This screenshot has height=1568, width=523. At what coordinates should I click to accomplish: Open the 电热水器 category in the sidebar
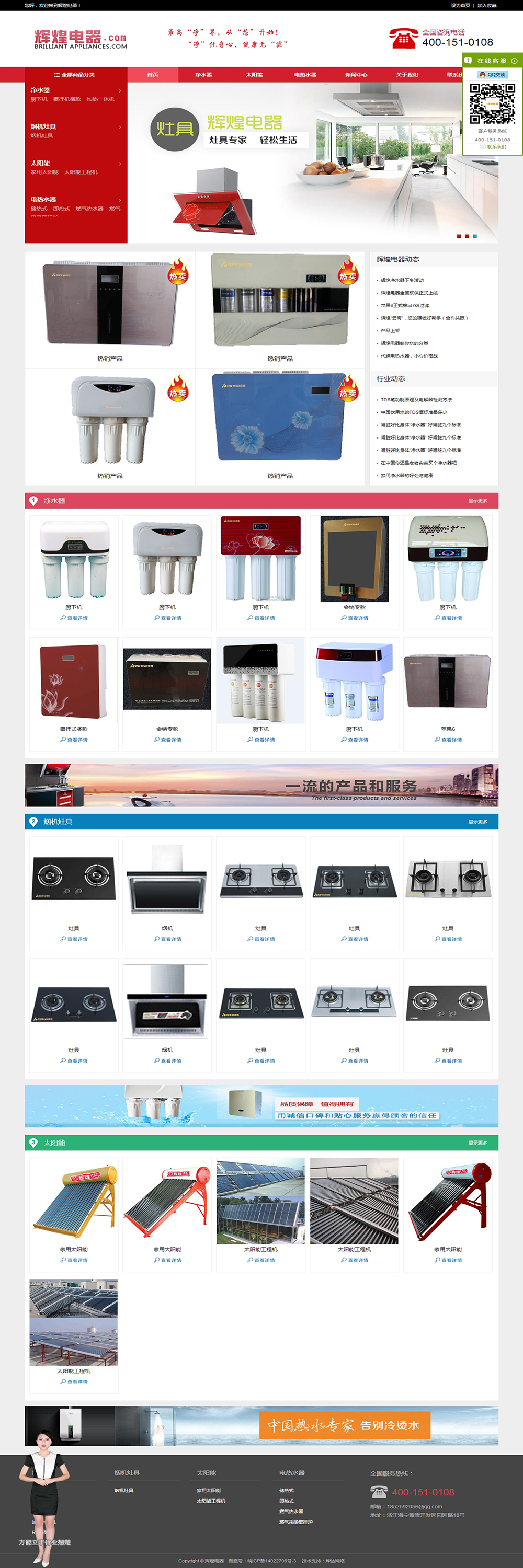click(43, 200)
